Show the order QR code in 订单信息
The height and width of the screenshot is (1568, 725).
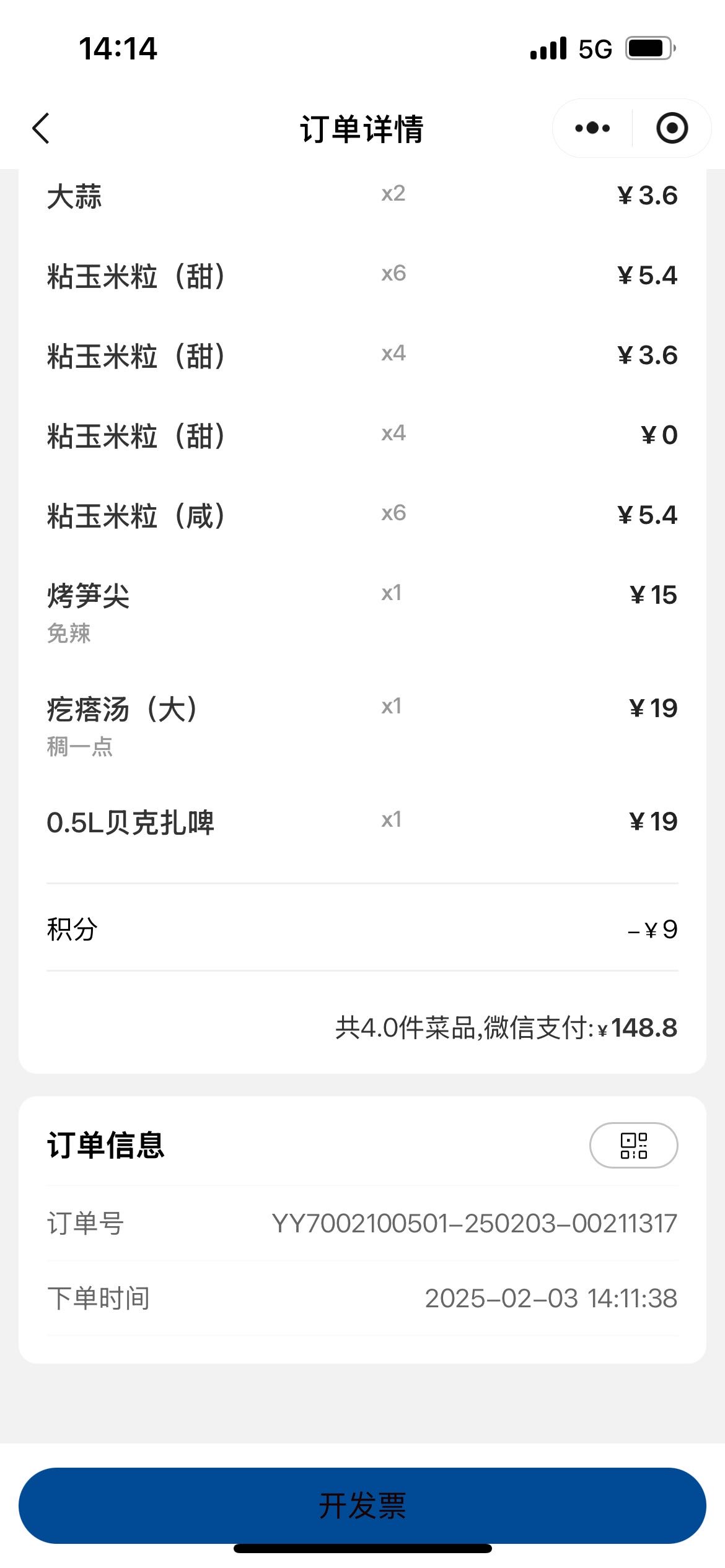coord(633,1145)
